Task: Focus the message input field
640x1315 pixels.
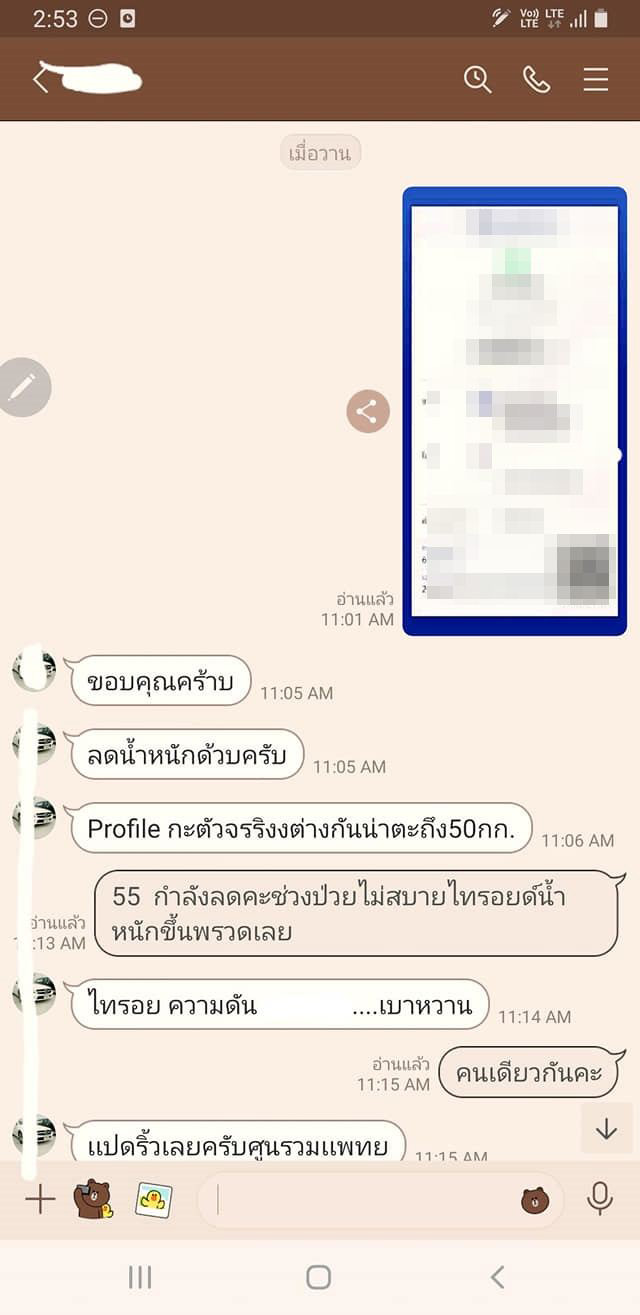Action: point(360,1199)
